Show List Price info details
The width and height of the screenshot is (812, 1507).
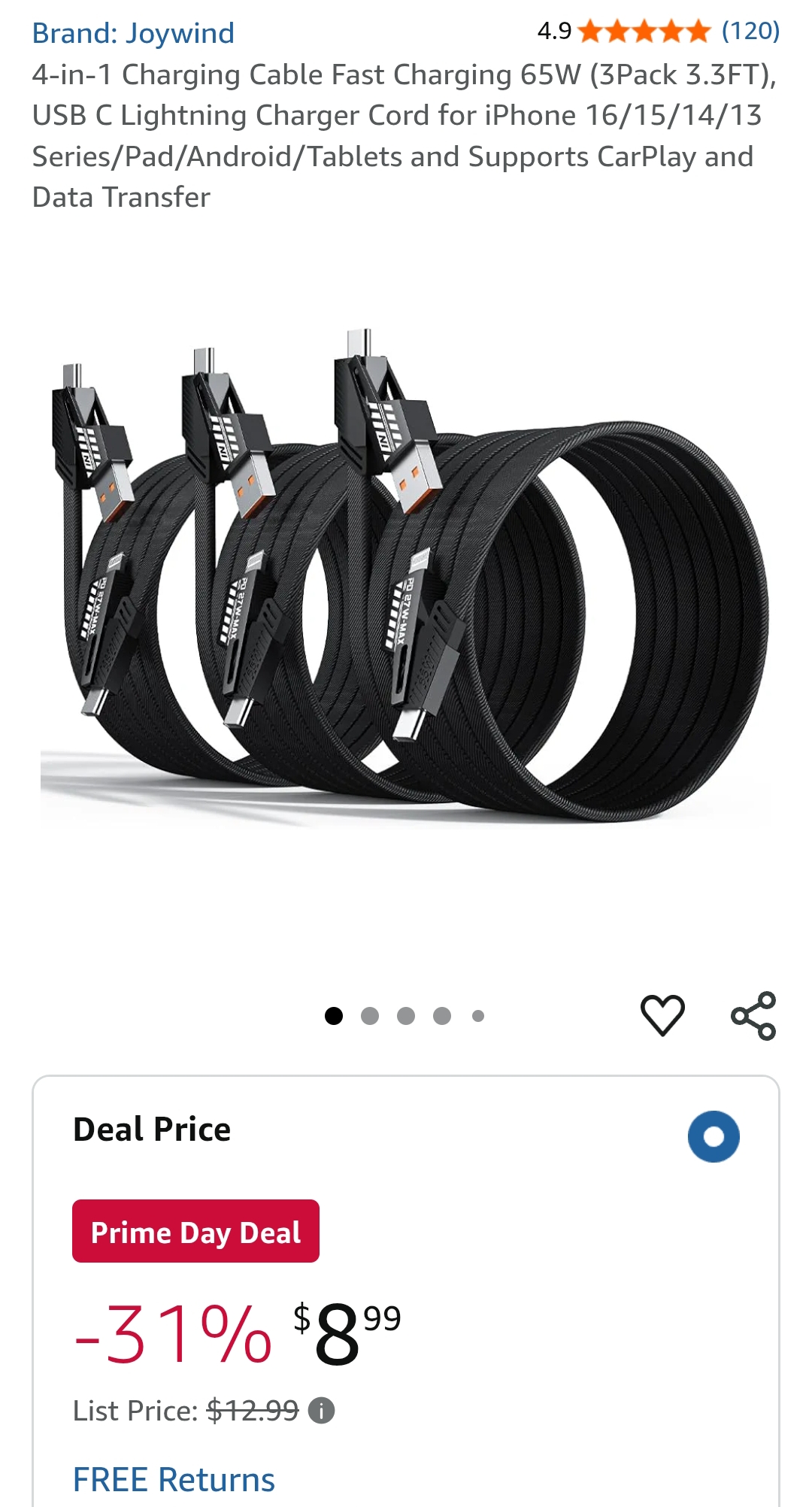(322, 1410)
